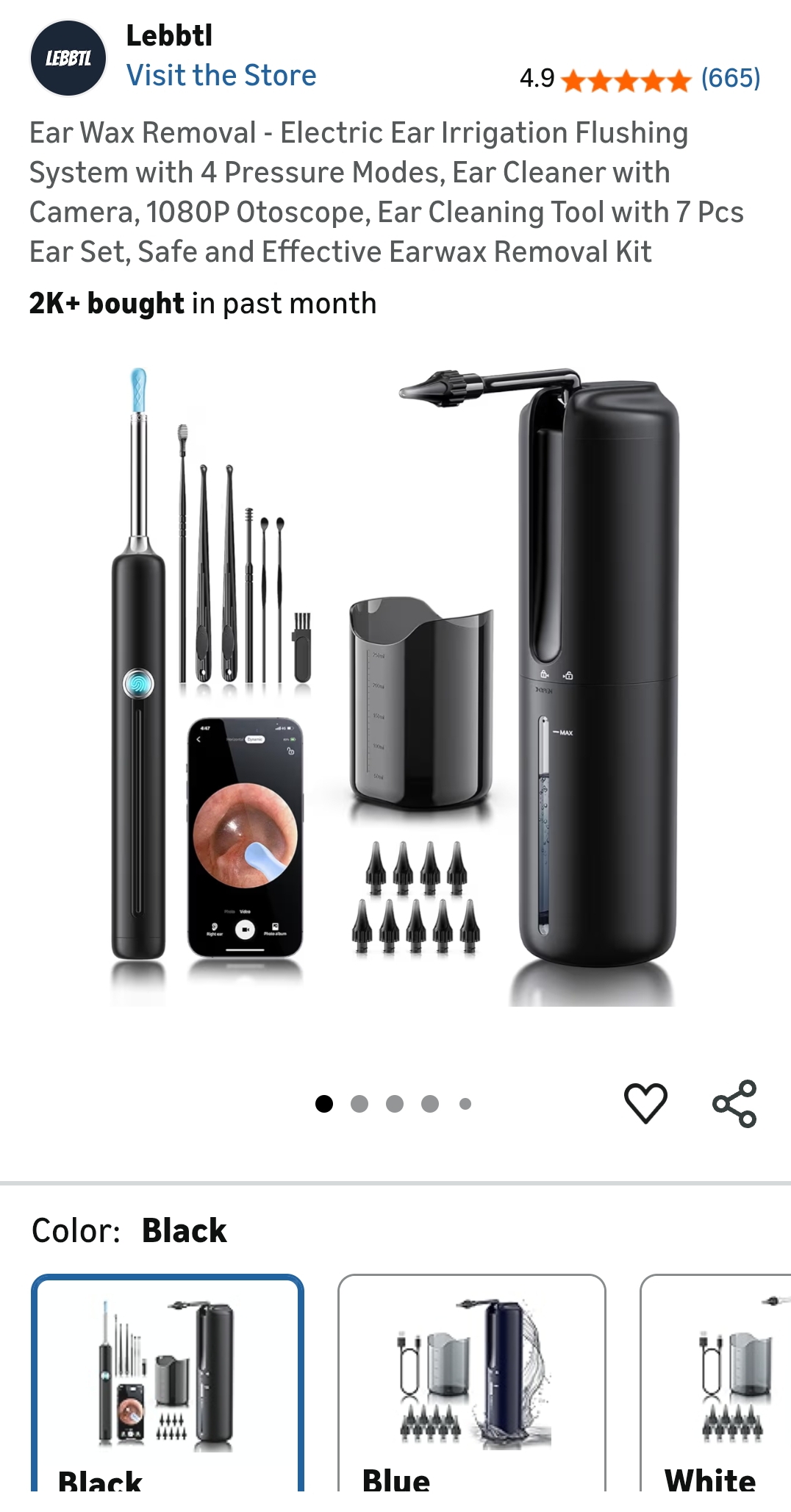Choose the Blue color variant

tap(471, 1383)
